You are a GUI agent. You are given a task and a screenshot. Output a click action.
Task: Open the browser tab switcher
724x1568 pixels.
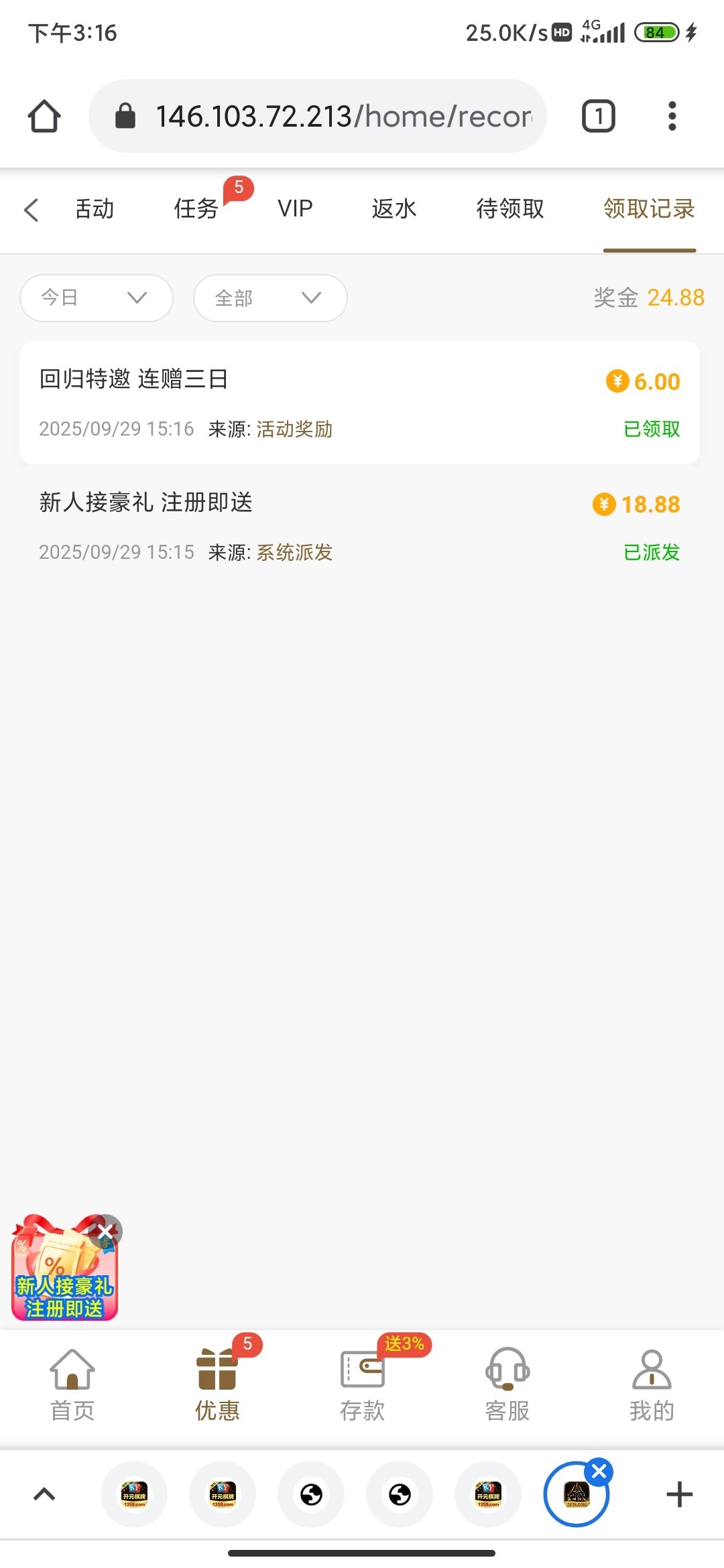[598, 117]
